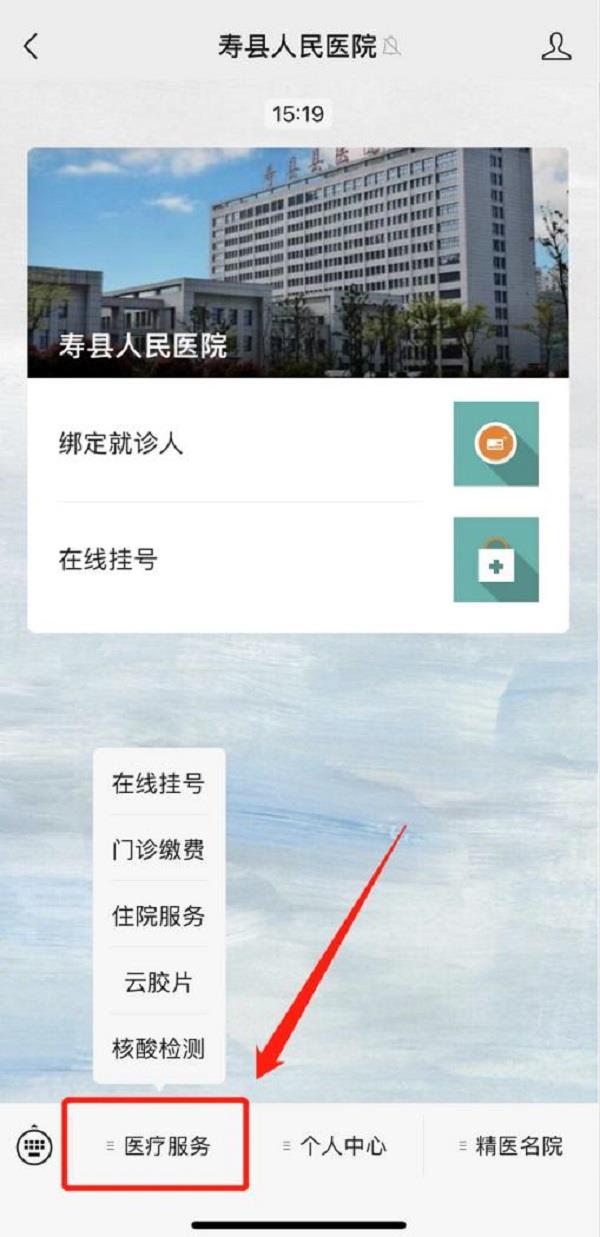Tap the 医疗服务 bottom menu
The height and width of the screenshot is (1237, 600).
coord(157,1146)
